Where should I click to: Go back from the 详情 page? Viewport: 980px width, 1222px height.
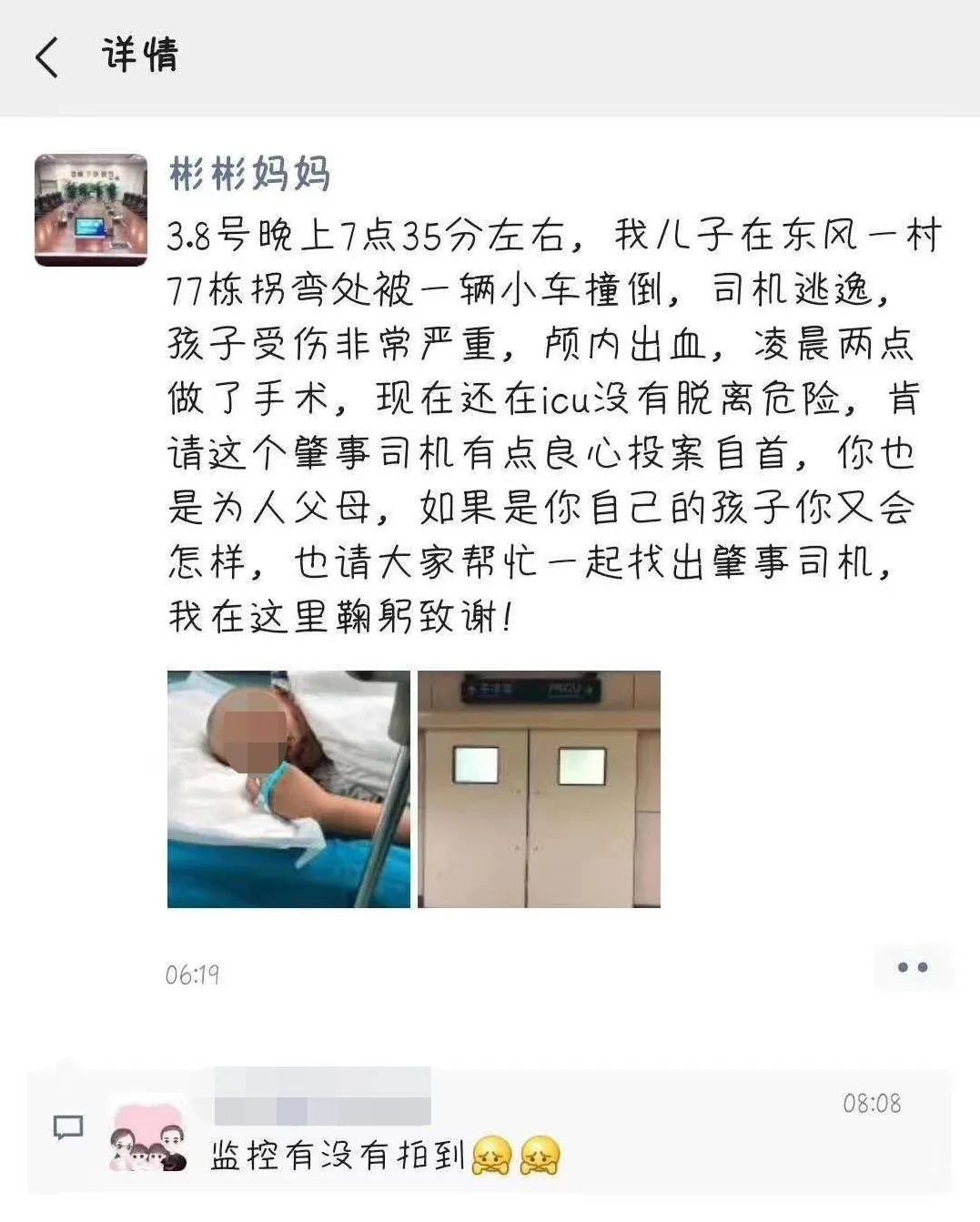pos(47,56)
